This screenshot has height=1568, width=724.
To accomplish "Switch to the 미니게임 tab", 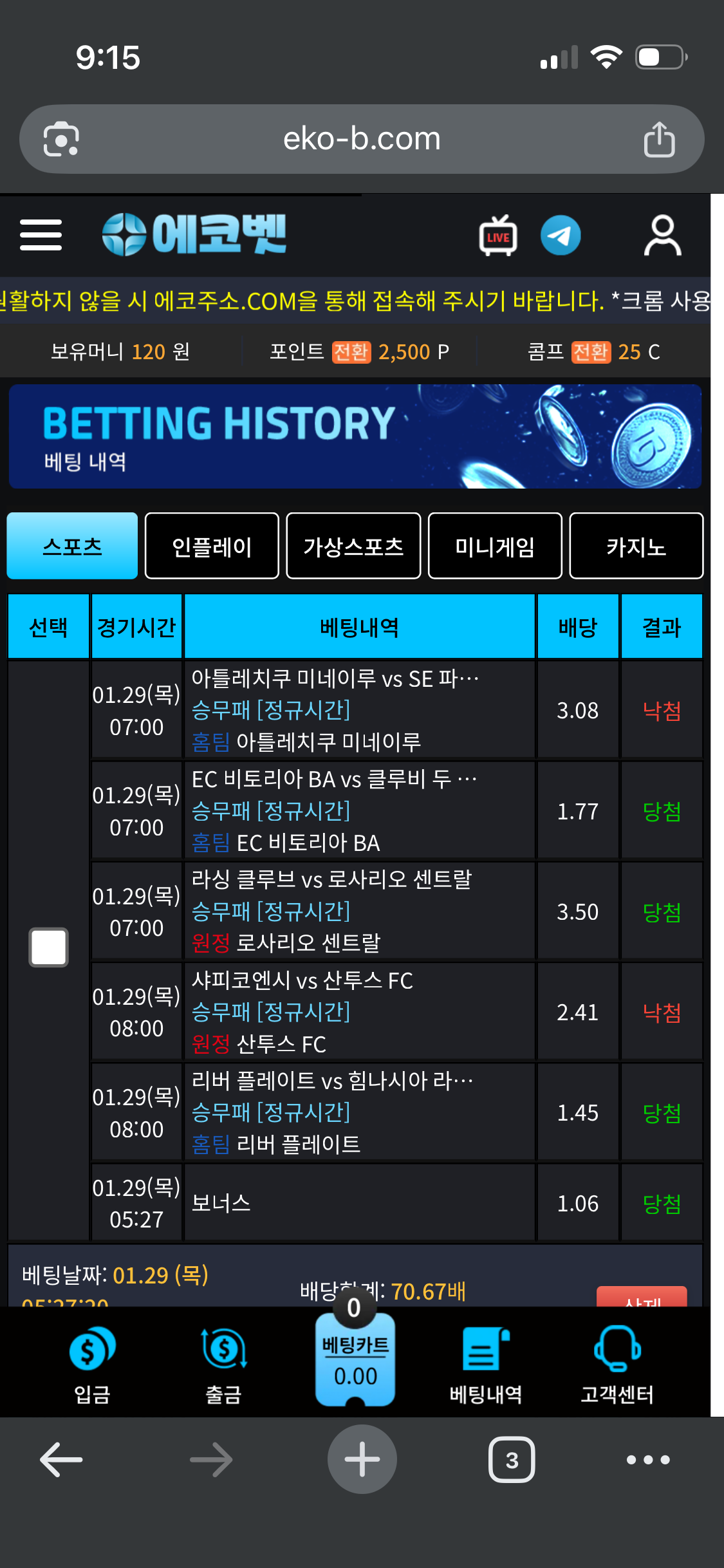I will (494, 546).
